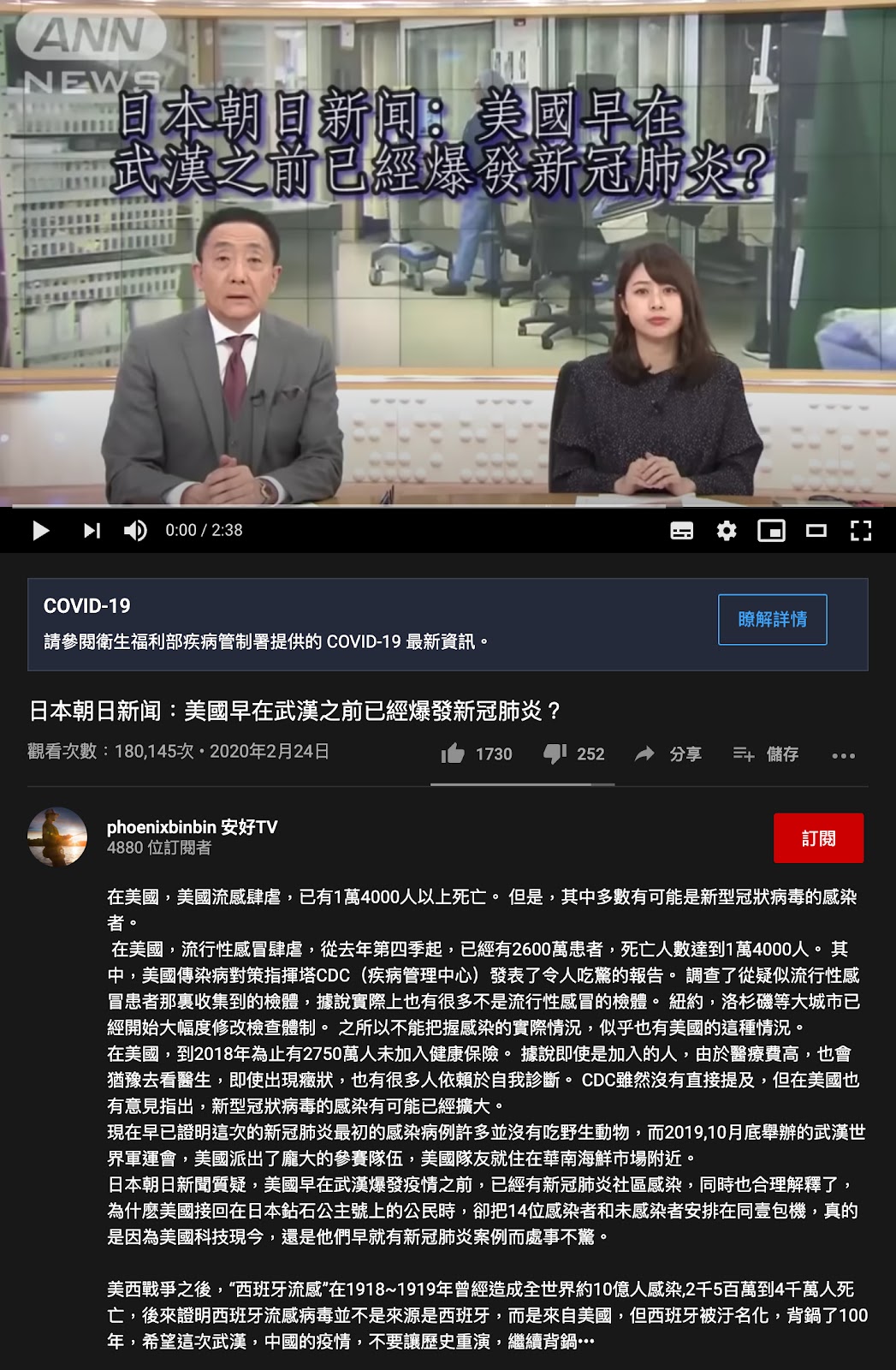Play the video
The image size is (896, 1370).
tap(40, 531)
